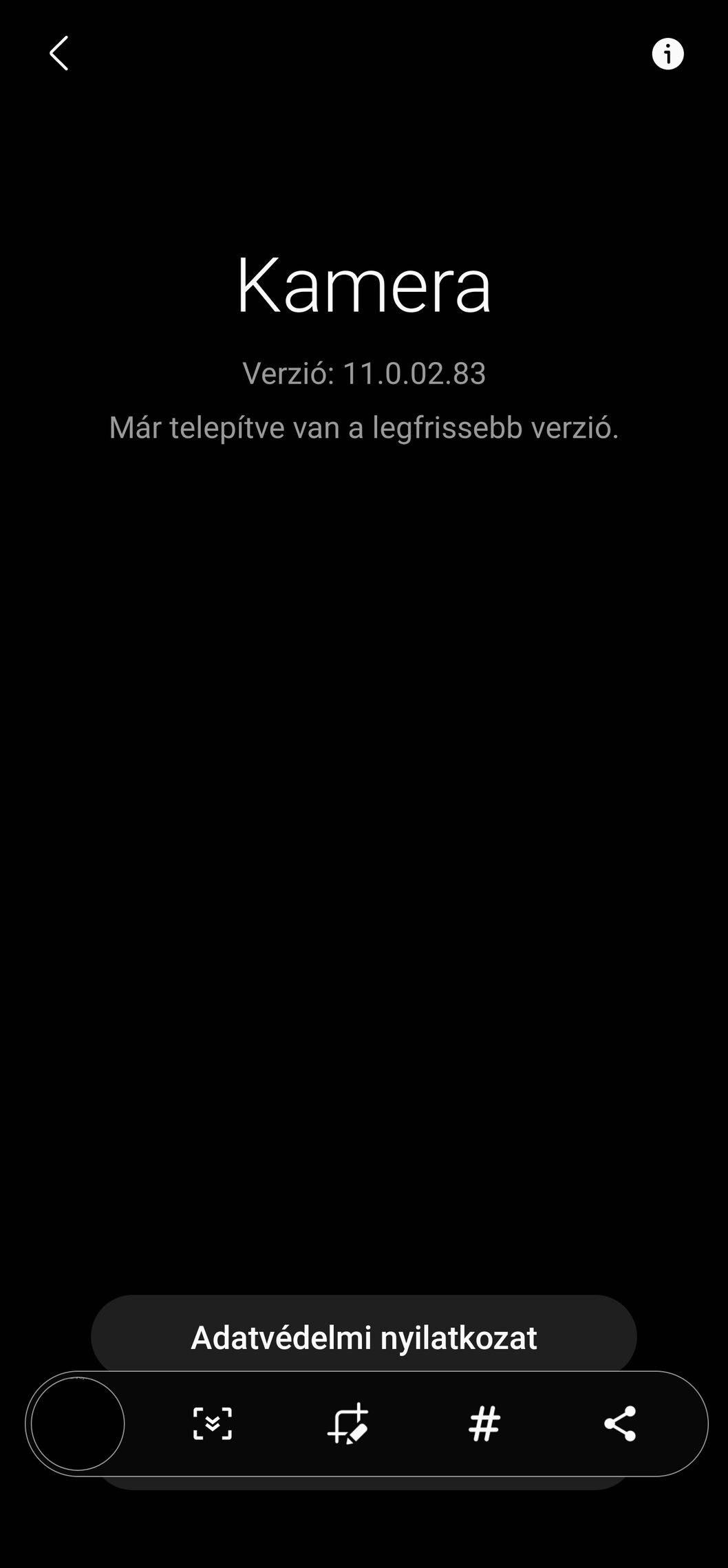This screenshot has width=728, height=1568.
Task: Start scroll capture from screenshot toolbar
Action: [x=212, y=1423]
